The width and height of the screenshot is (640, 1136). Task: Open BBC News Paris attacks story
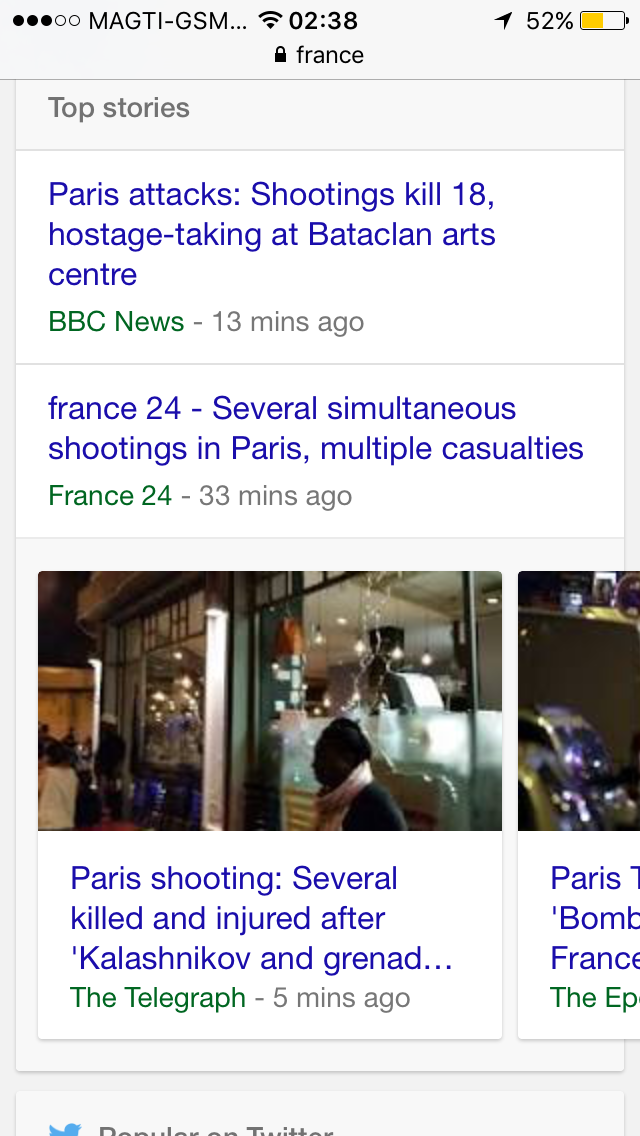[272, 234]
